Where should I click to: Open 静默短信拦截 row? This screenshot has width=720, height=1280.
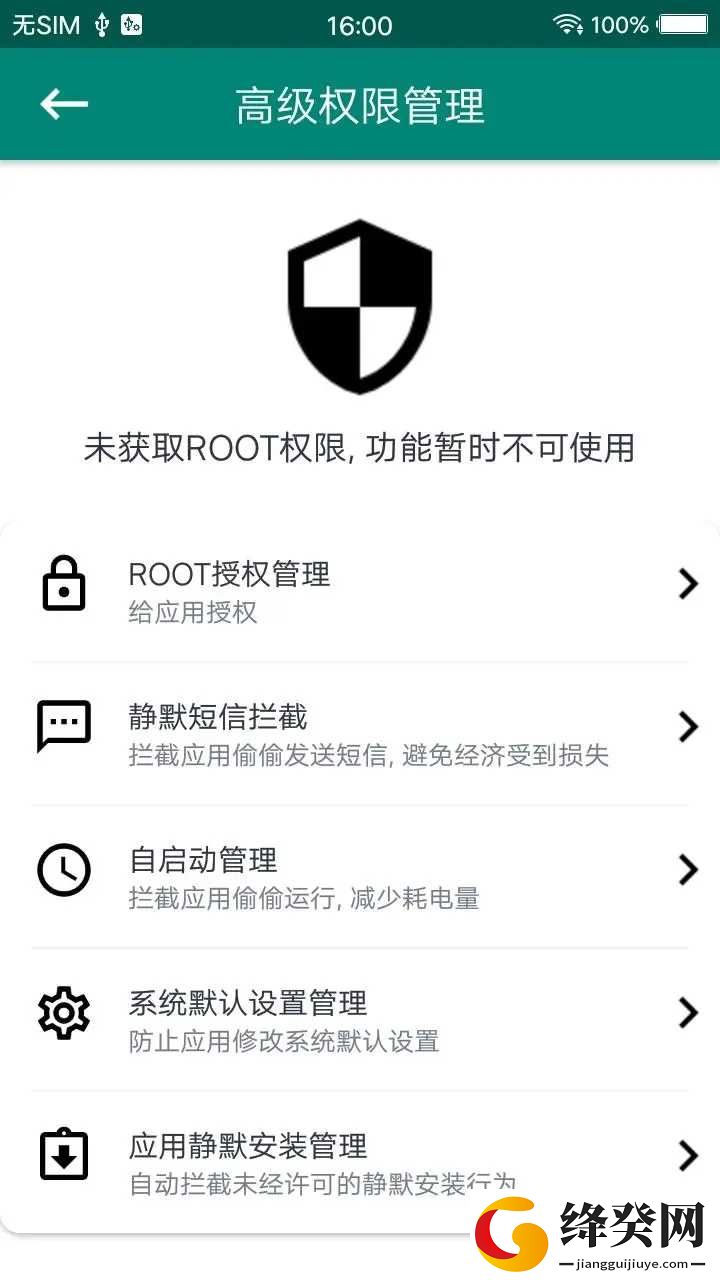point(360,733)
